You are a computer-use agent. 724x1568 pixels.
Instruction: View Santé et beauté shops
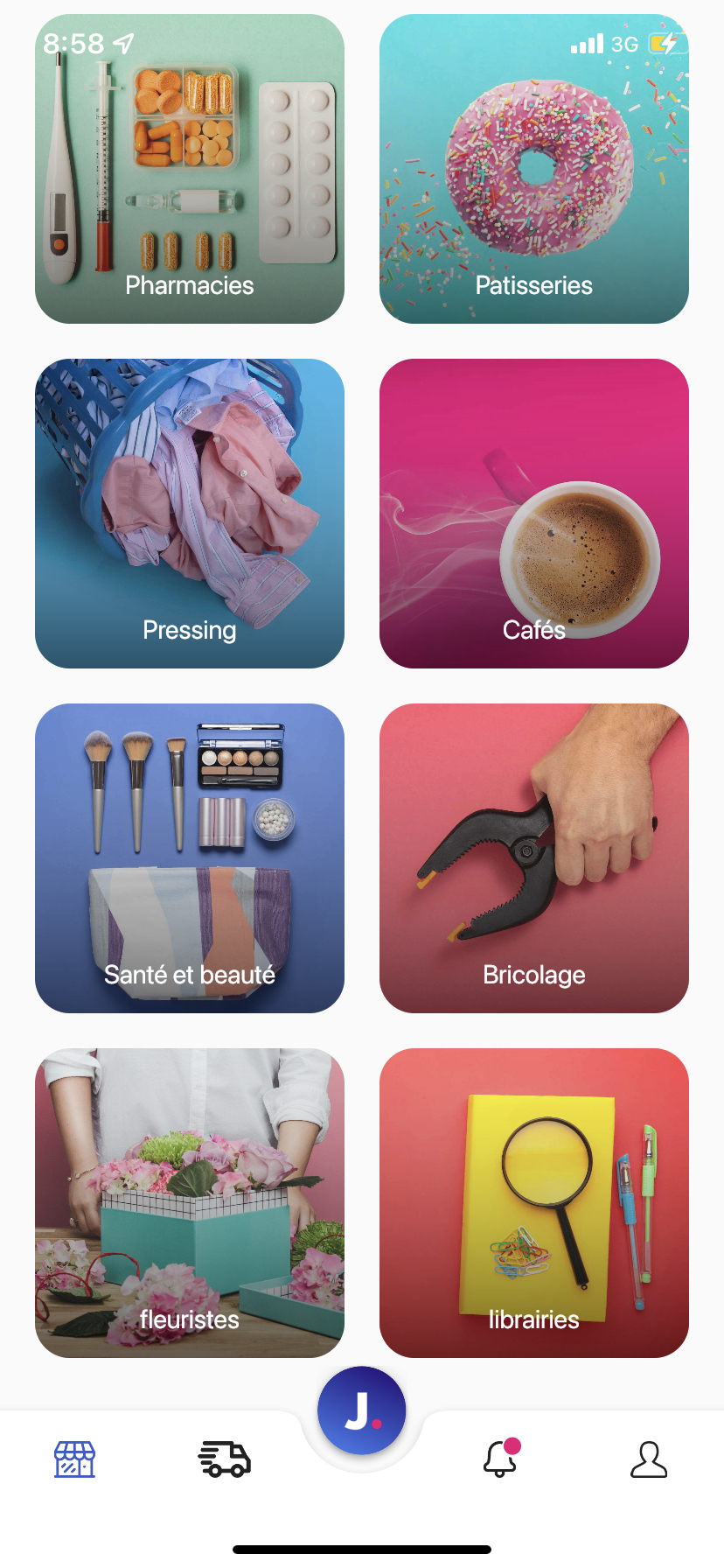190,858
